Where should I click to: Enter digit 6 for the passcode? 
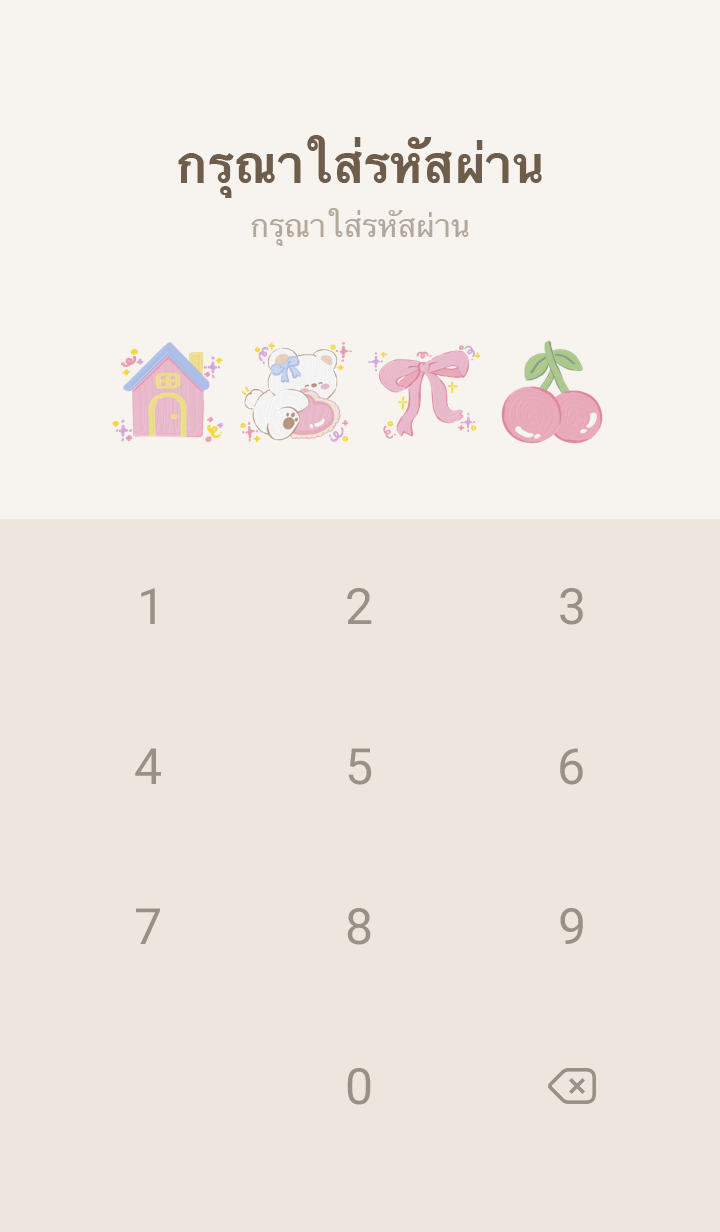coord(571,767)
